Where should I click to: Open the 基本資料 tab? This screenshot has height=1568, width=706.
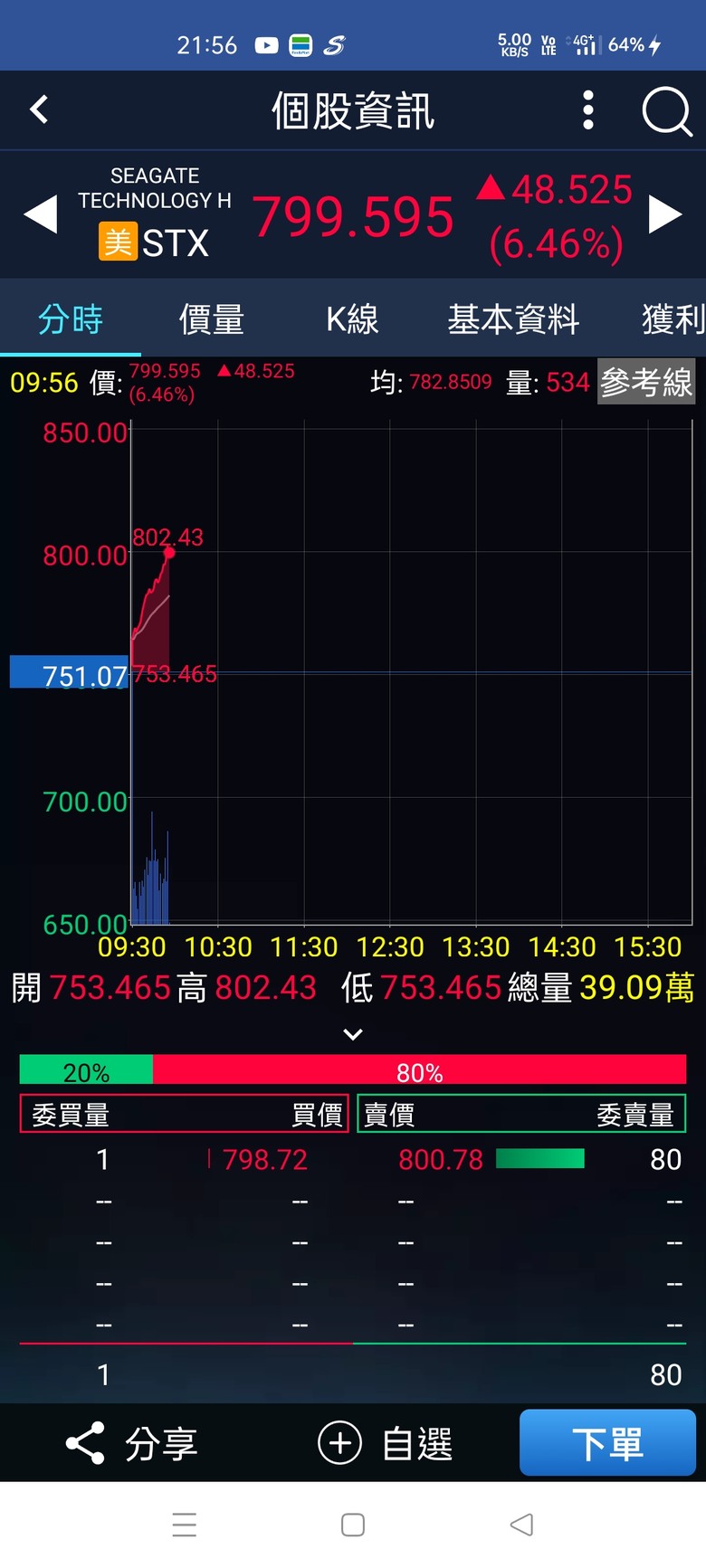click(x=513, y=319)
